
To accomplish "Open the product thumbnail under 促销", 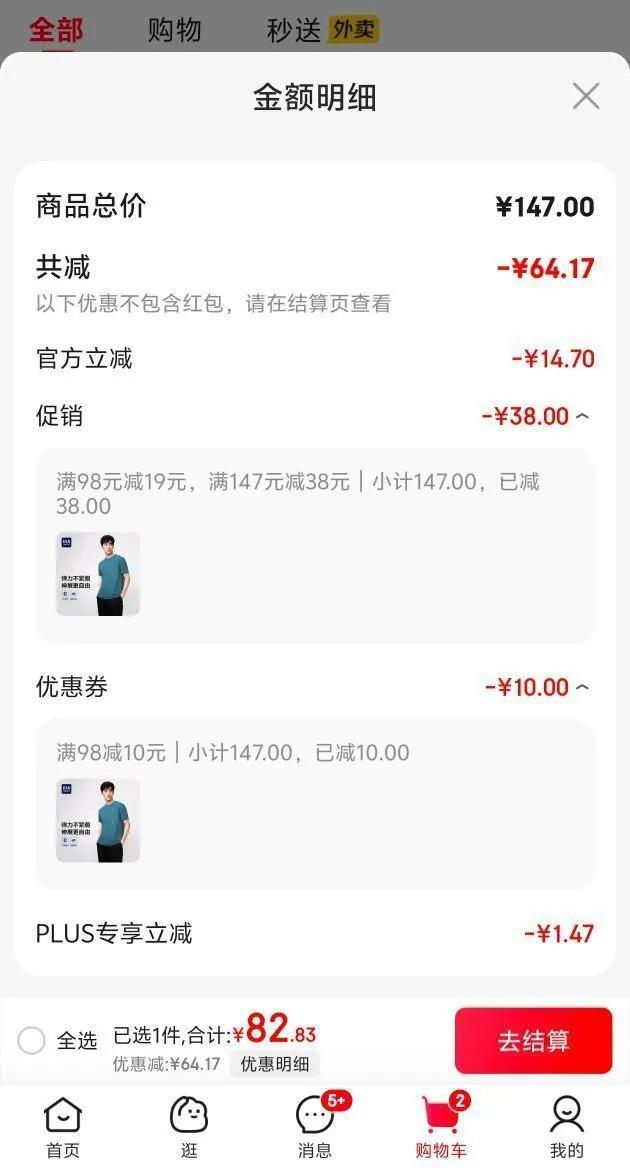I will pos(98,574).
